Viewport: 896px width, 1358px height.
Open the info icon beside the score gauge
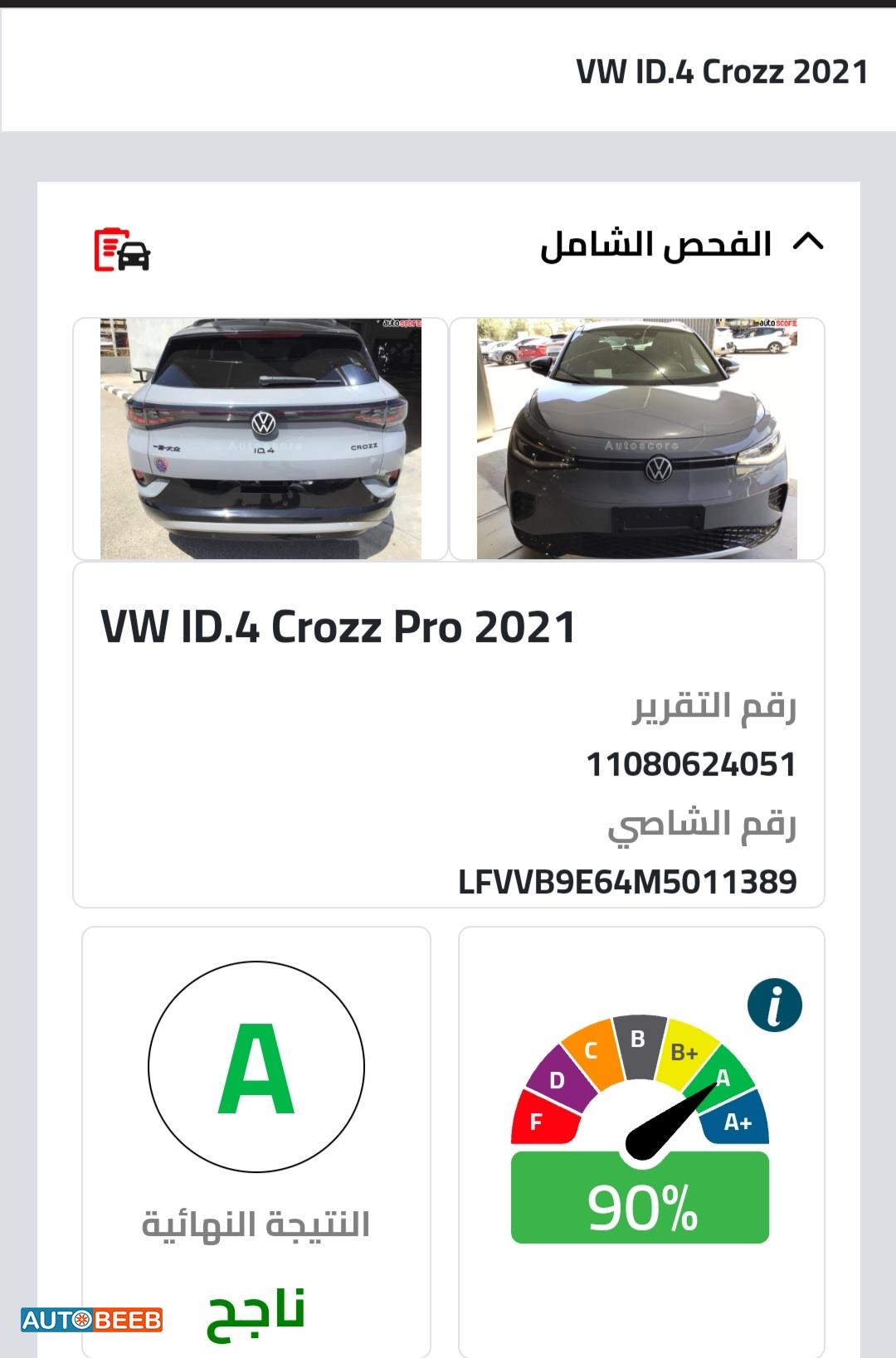(773, 1005)
